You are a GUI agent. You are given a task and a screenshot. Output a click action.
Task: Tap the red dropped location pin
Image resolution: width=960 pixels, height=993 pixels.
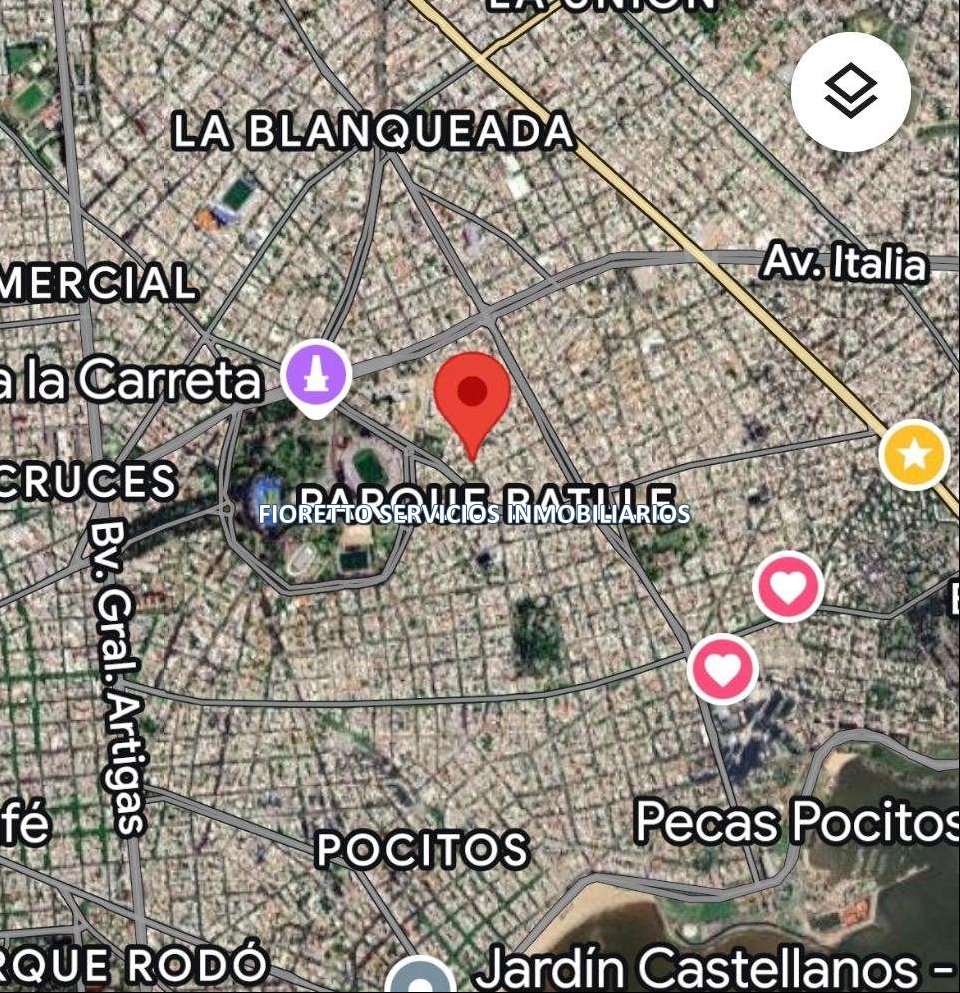472,394
